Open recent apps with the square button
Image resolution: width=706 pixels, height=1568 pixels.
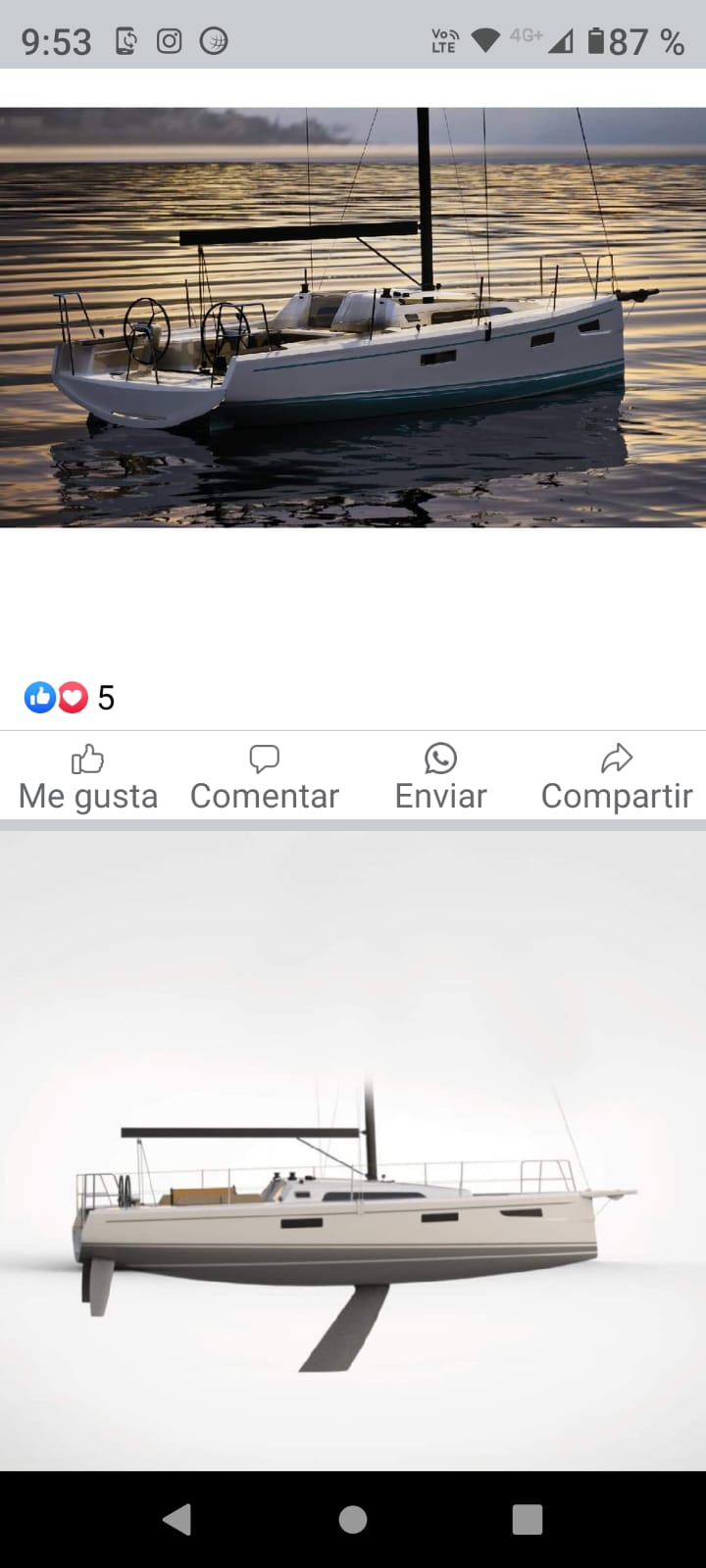coord(528,1519)
